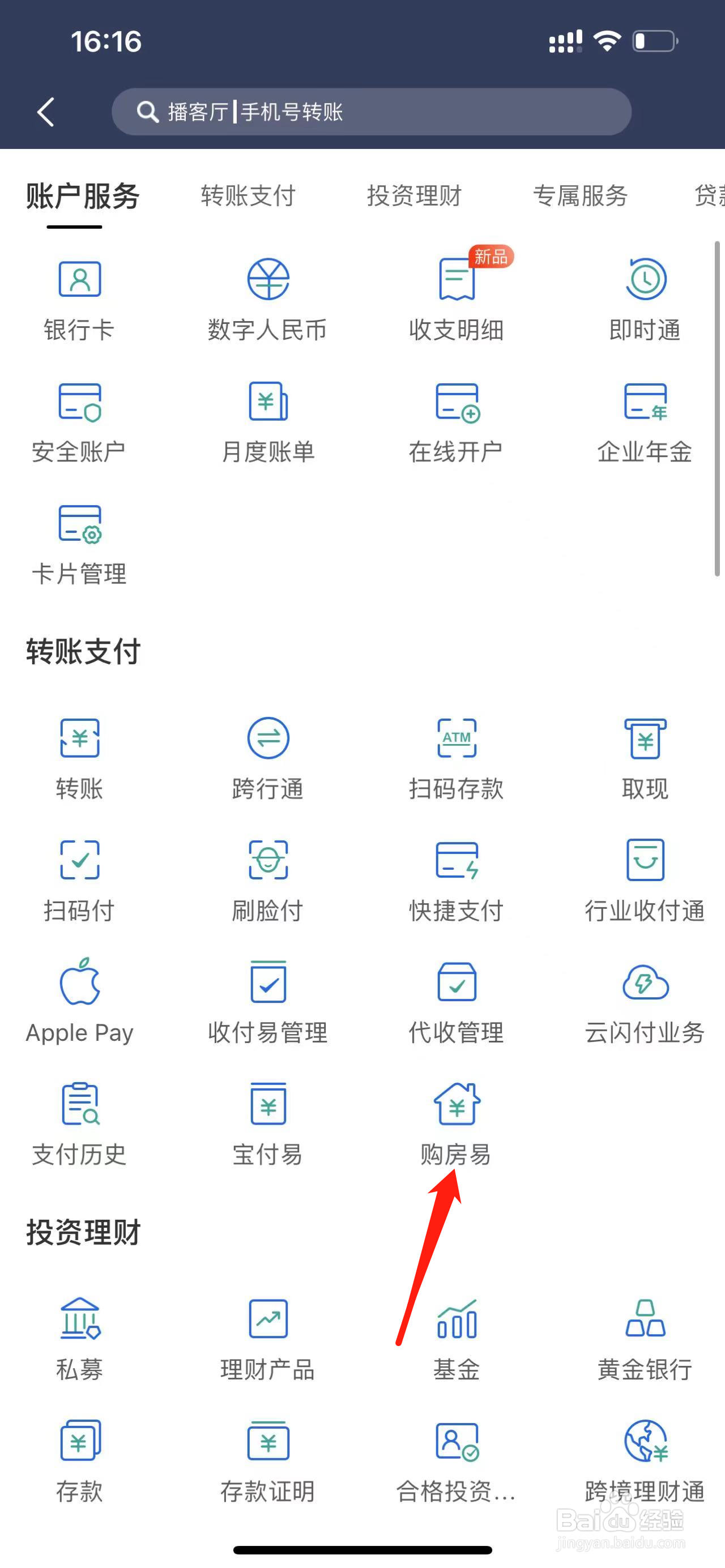725x1568 pixels.
Task: Select the 专属服务 top tab
Action: pyautogui.click(x=580, y=196)
